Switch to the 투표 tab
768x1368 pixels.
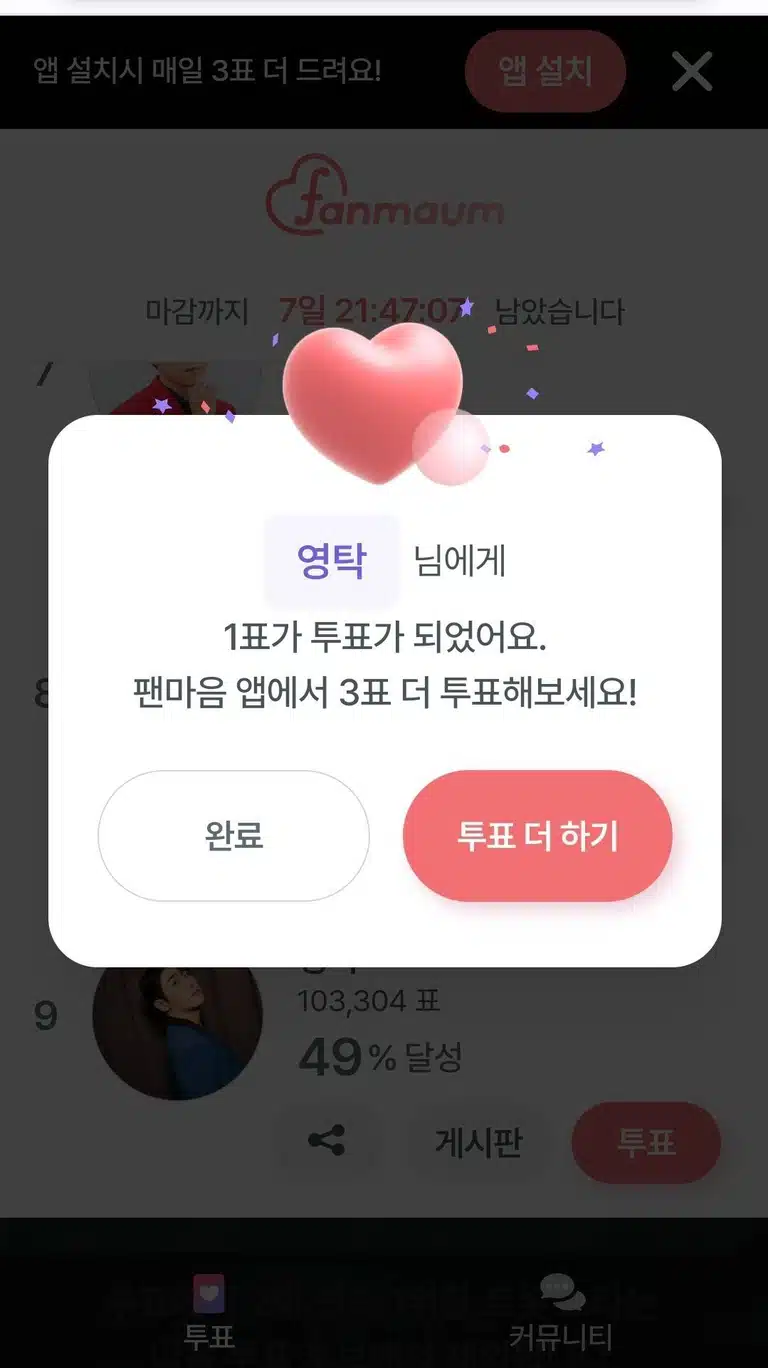point(209,1312)
